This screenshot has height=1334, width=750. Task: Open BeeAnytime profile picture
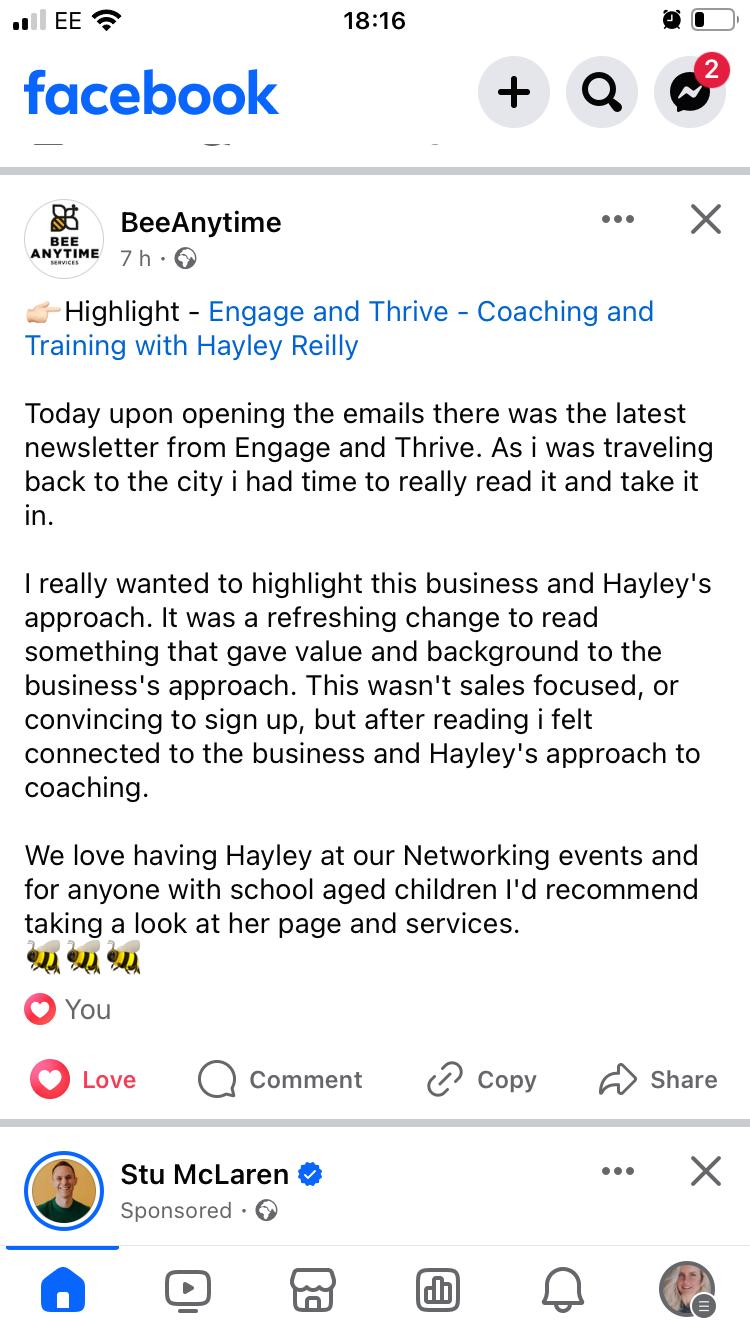(x=64, y=240)
